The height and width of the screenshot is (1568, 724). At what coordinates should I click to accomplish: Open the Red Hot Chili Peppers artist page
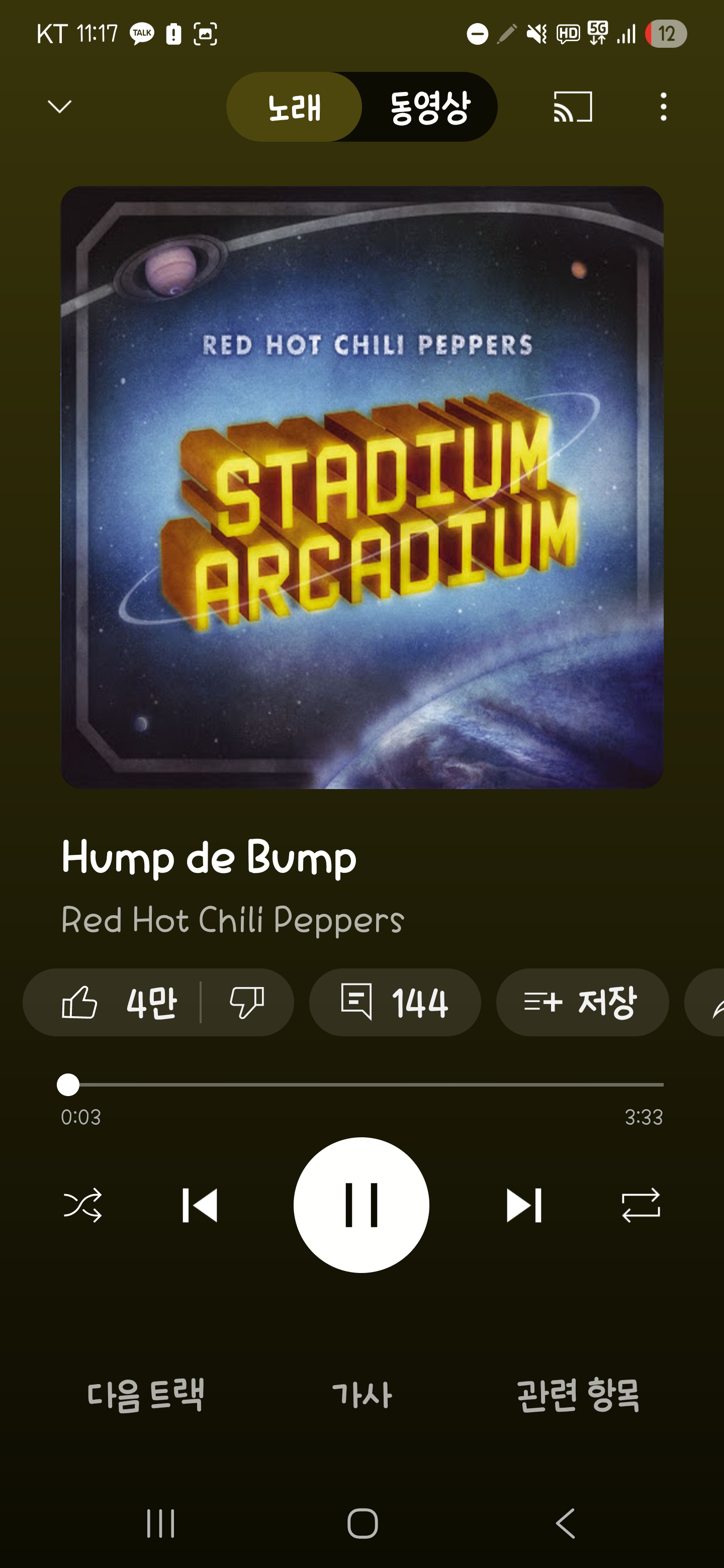(x=232, y=919)
